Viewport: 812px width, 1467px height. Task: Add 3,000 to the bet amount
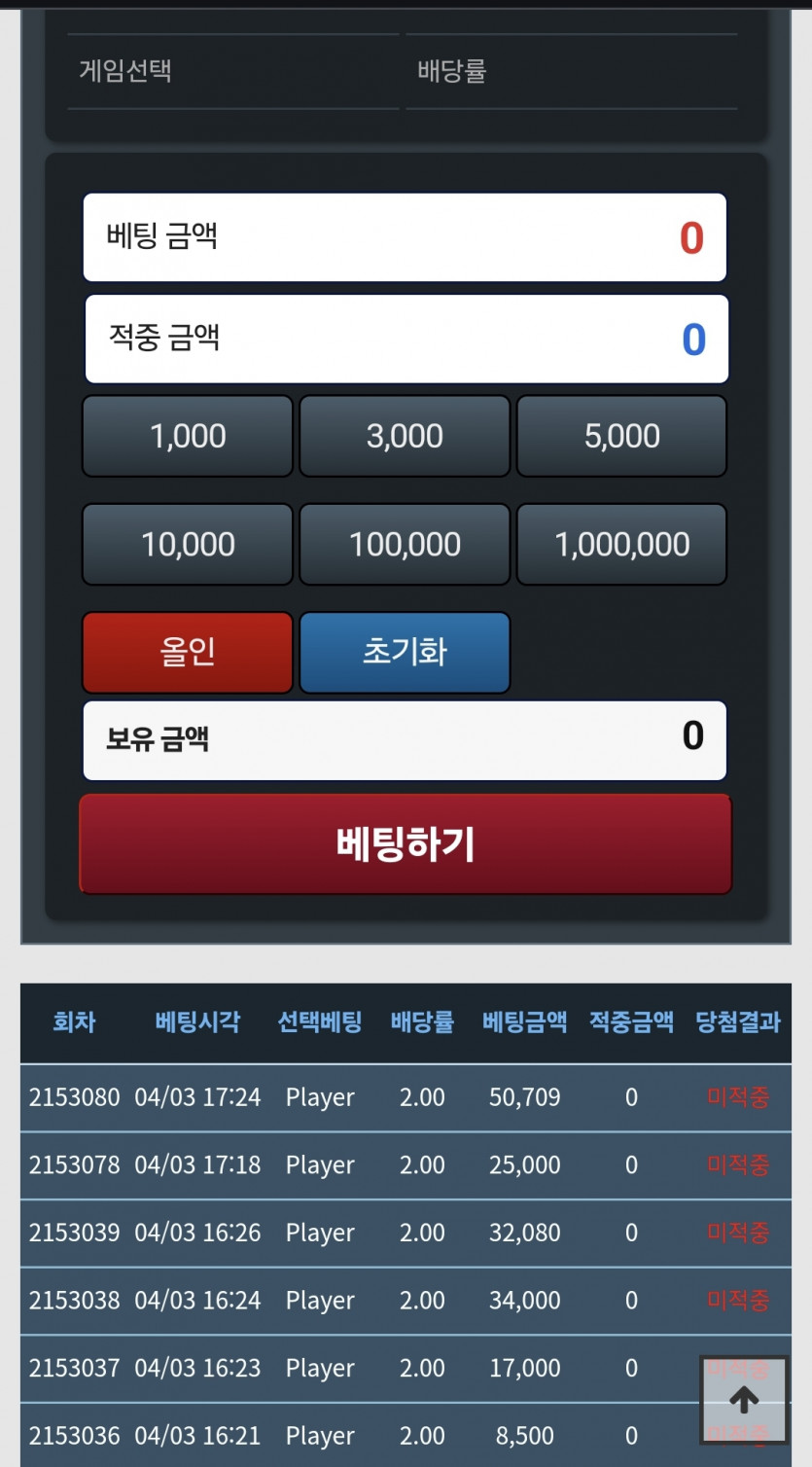coord(405,436)
